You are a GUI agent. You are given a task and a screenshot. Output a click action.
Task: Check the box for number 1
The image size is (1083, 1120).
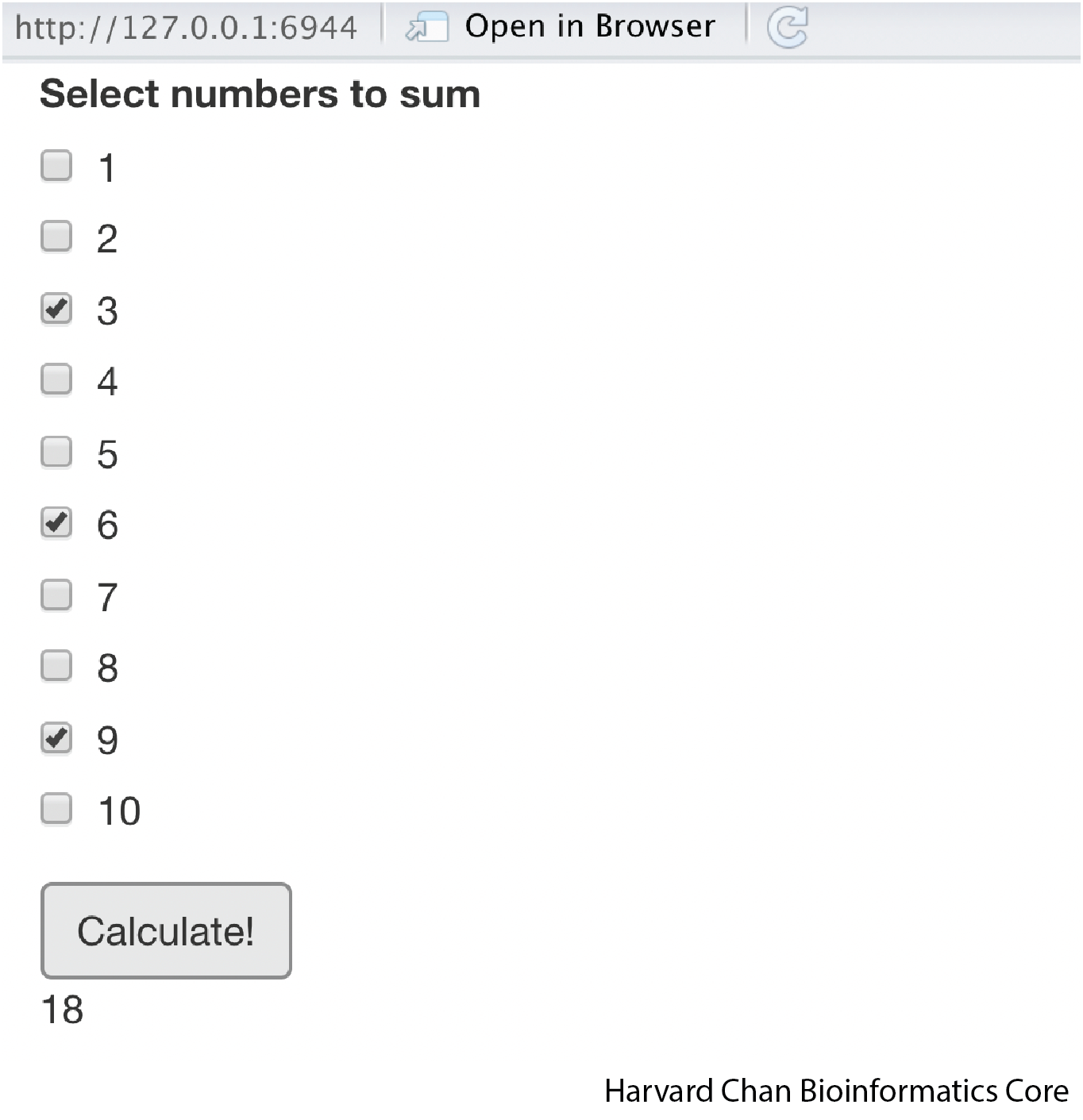pyautogui.click(x=56, y=166)
